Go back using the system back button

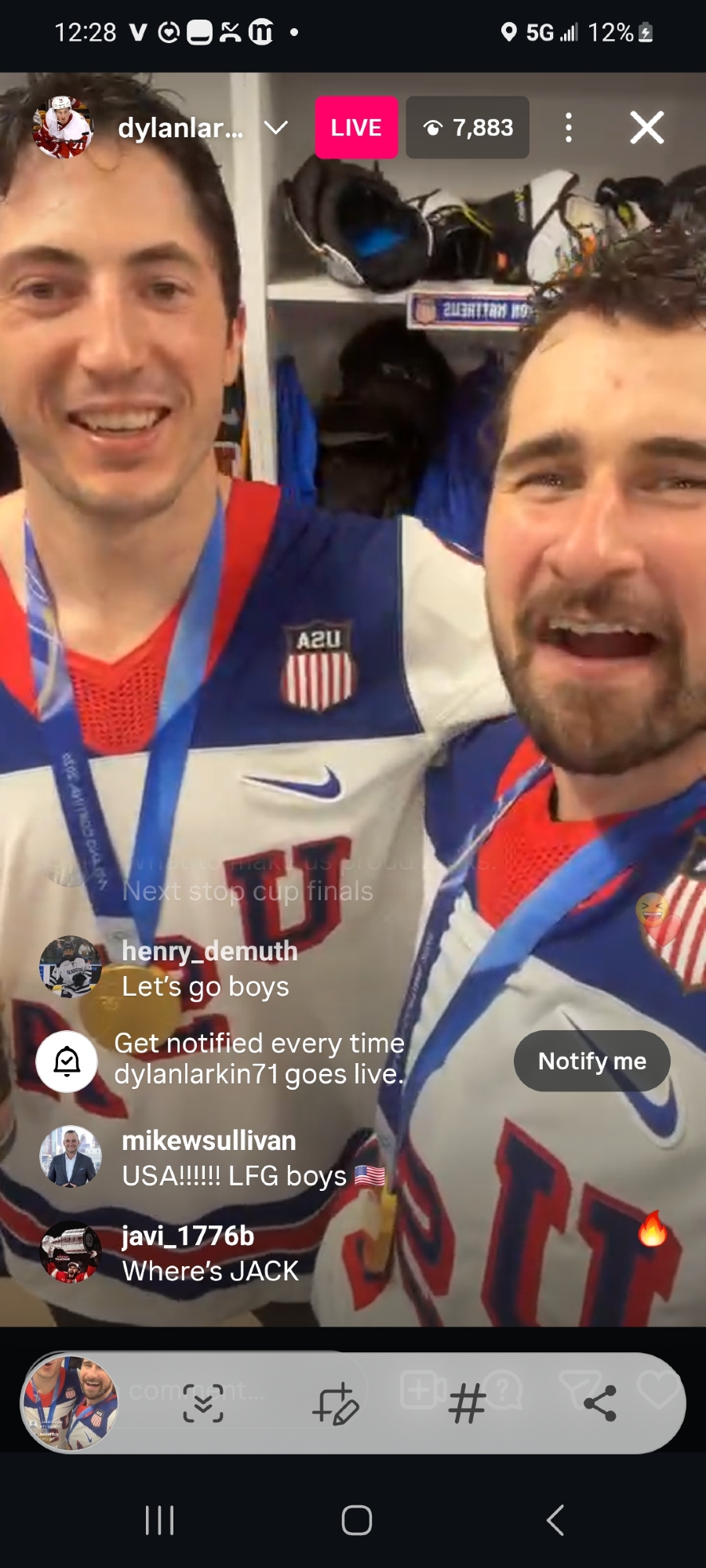[555, 1520]
